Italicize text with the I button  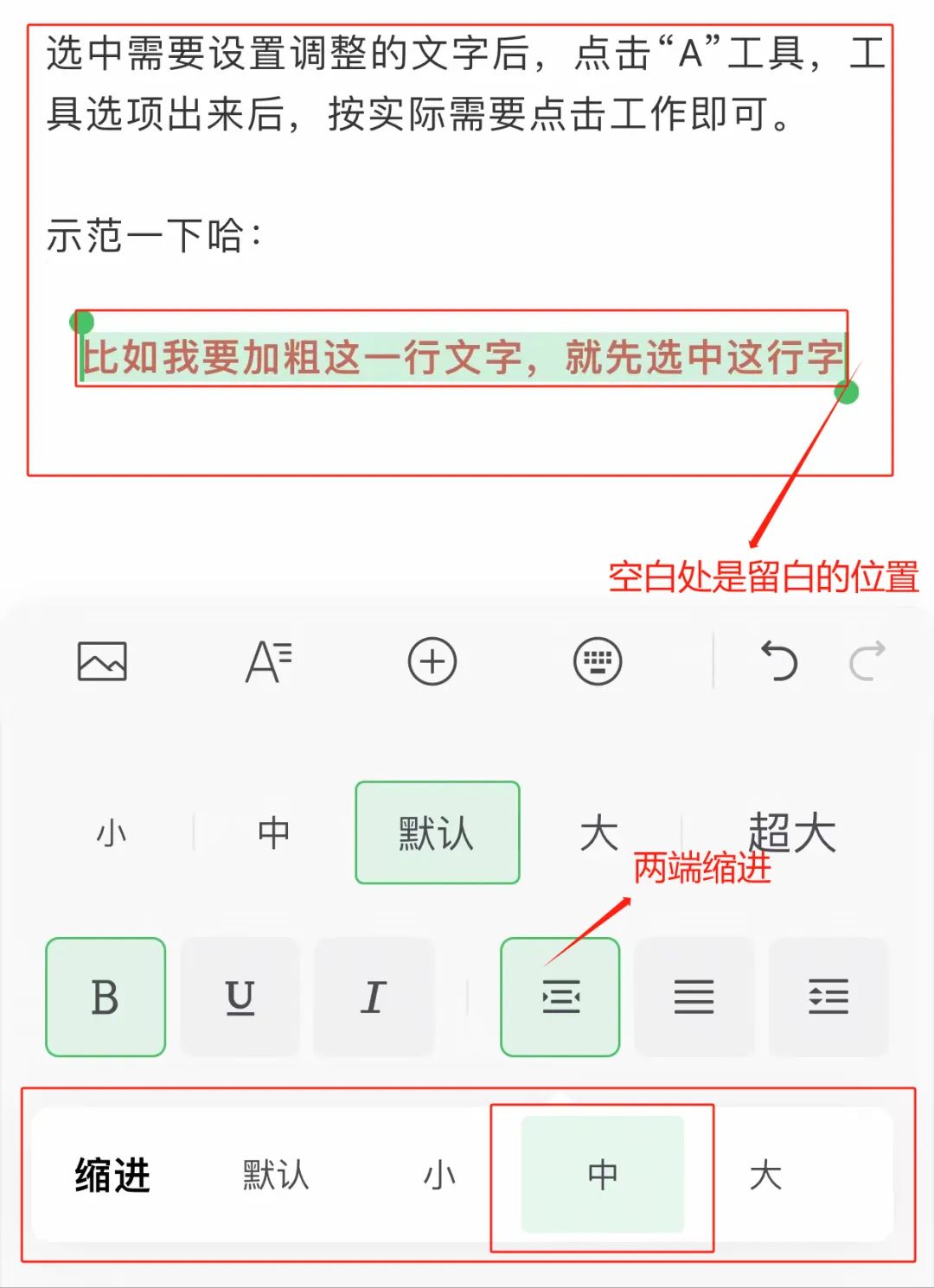click(x=374, y=997)
